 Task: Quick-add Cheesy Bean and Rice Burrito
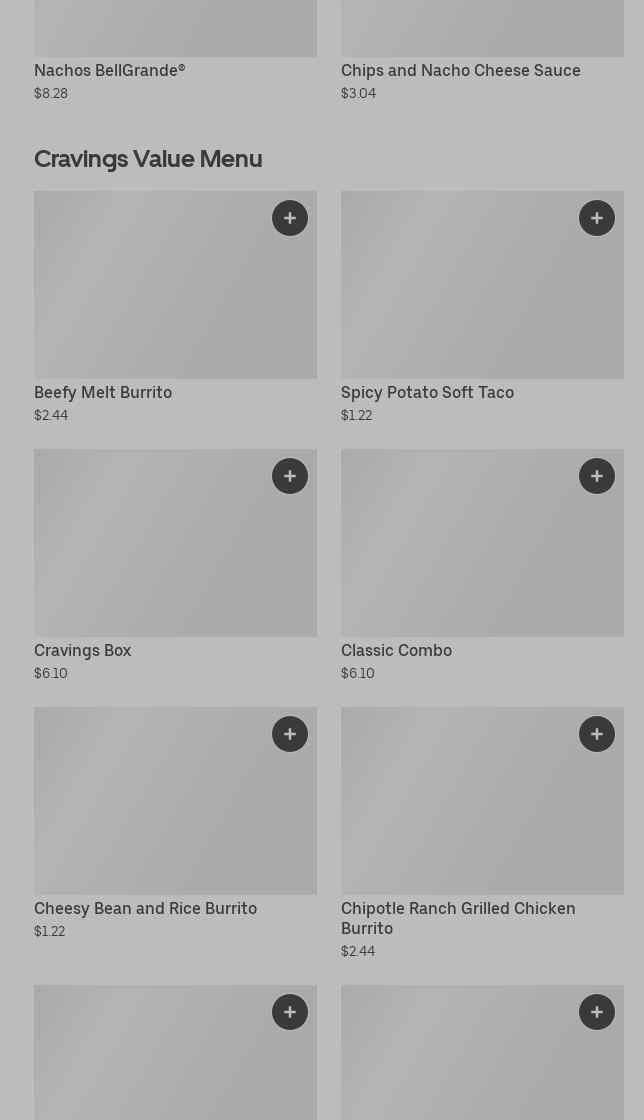pos(290,734)
